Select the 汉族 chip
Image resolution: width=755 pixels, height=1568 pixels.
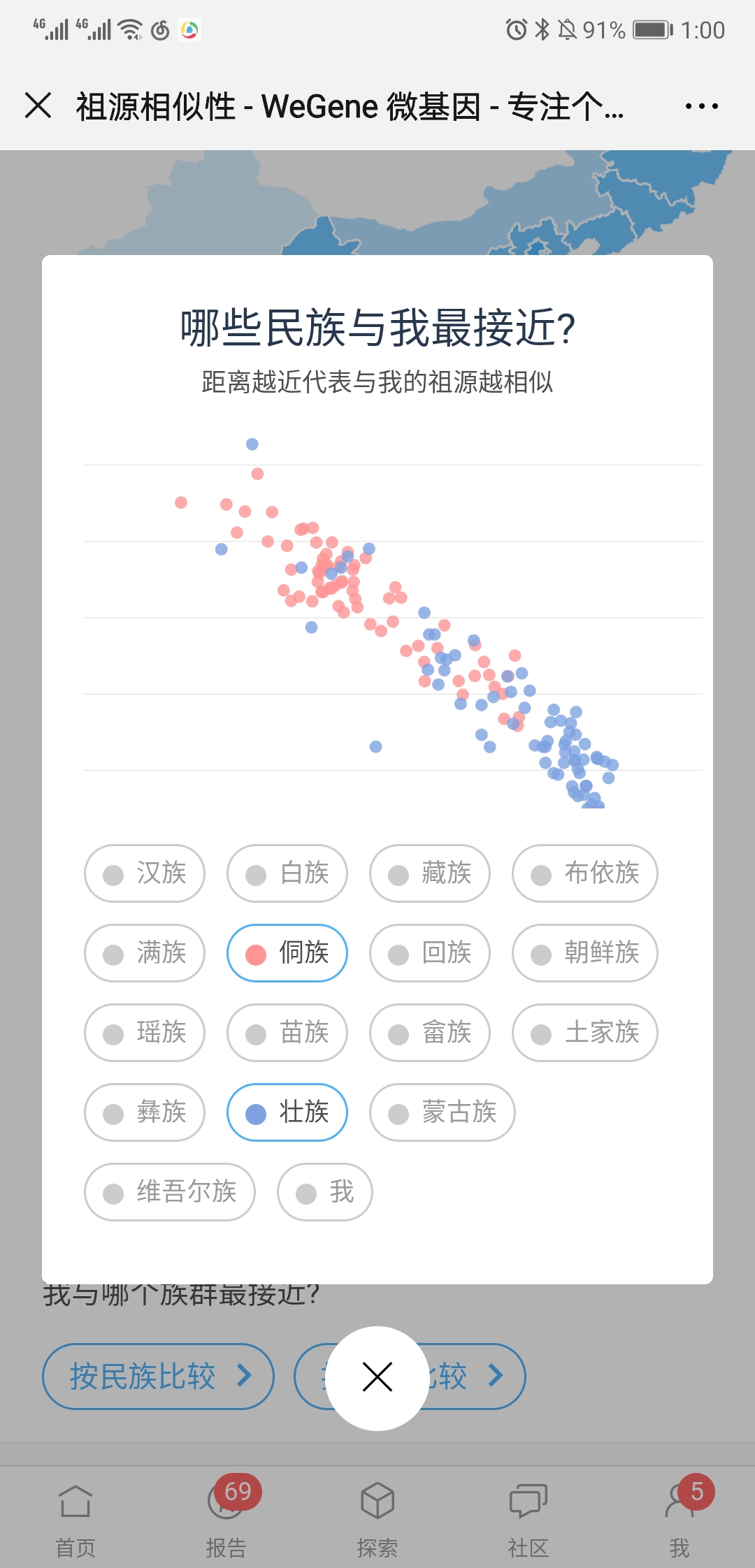[x=145, y=873]
